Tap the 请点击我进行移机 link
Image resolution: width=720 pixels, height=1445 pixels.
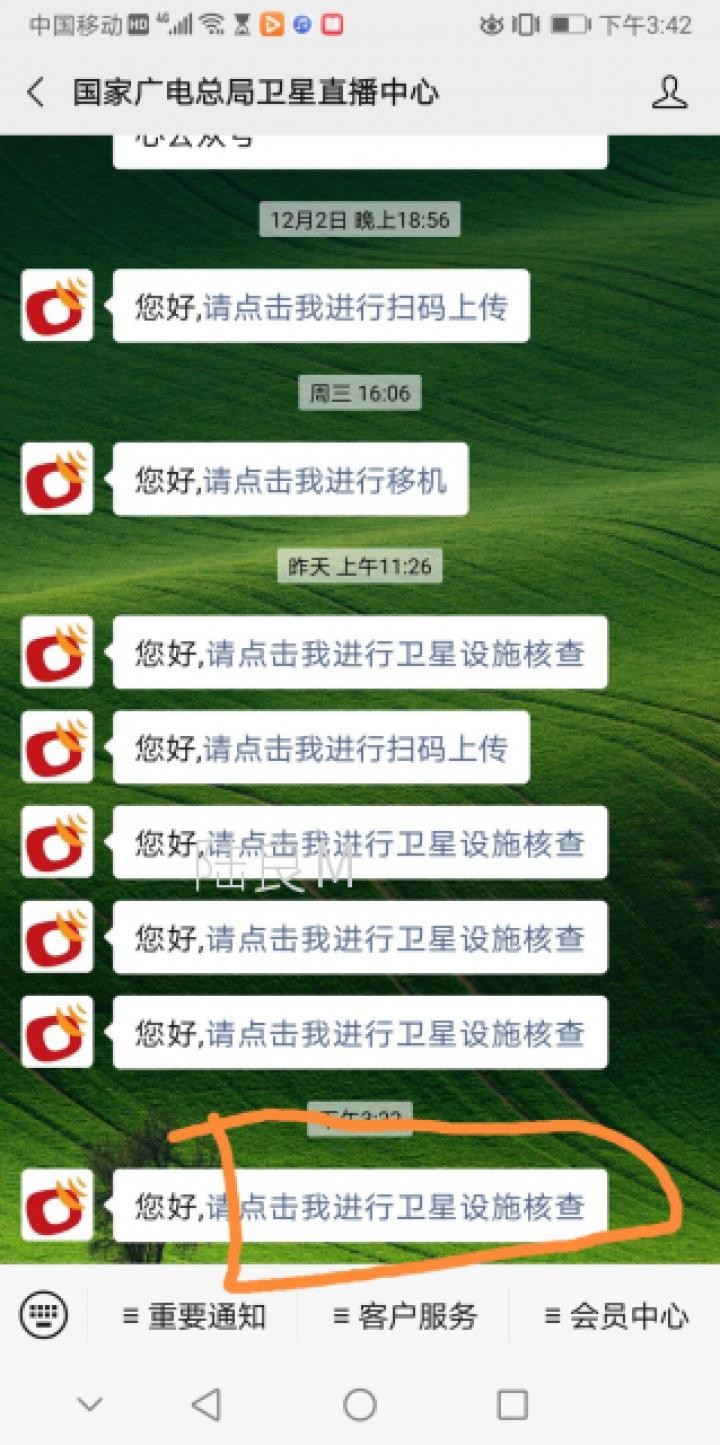(325, 480)
